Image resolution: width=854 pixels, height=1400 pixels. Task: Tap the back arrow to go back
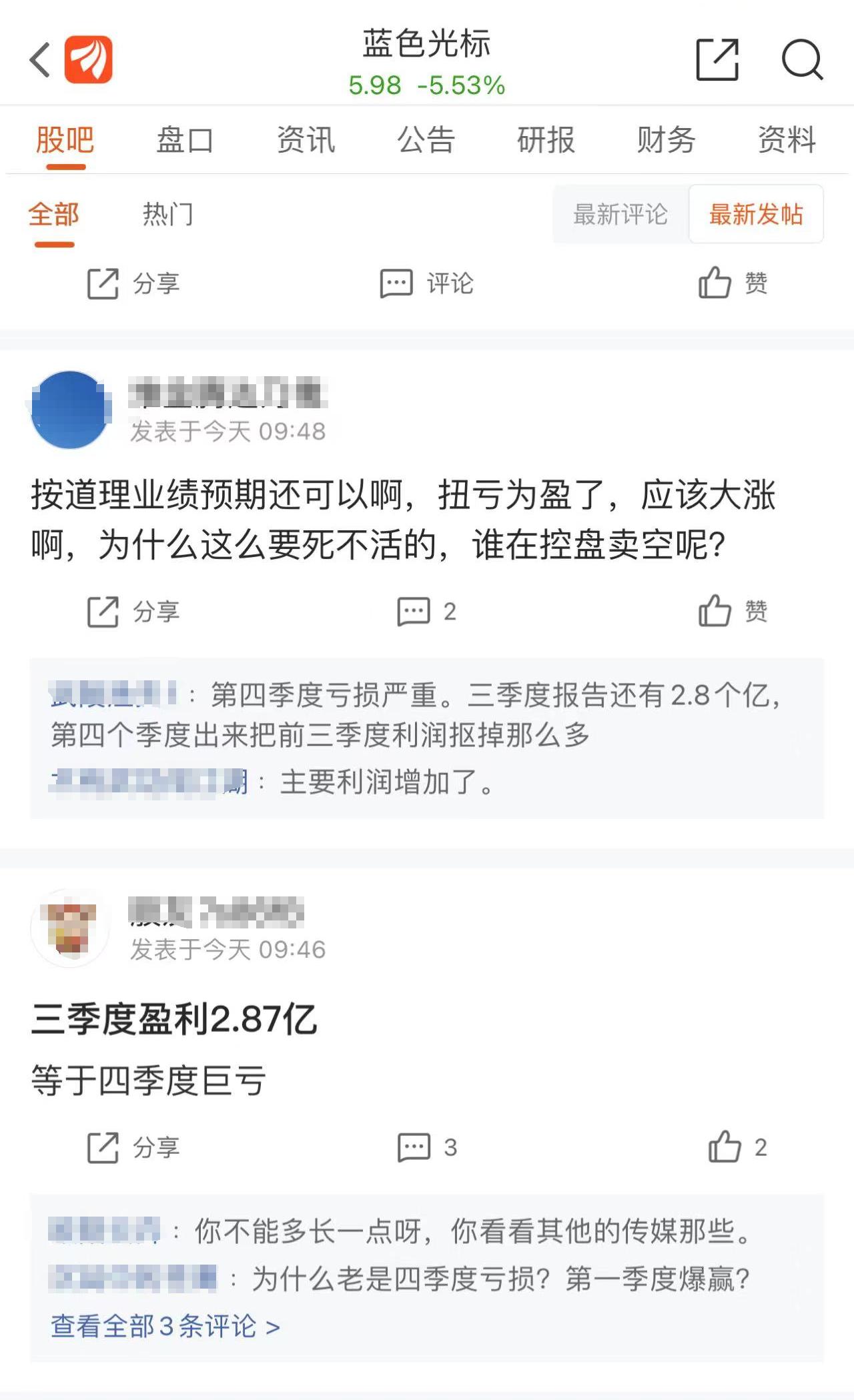click(38, 60)
